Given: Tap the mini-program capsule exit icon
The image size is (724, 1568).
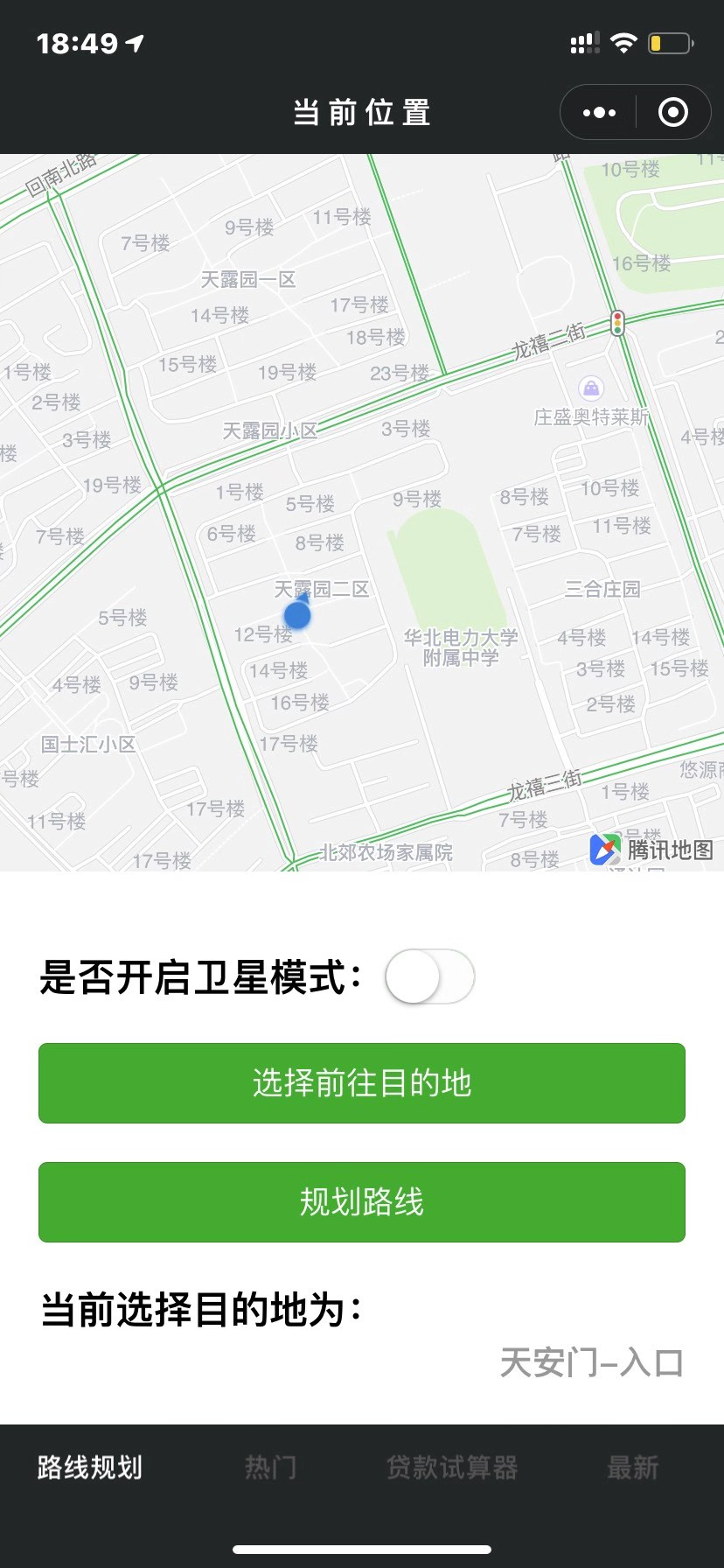Looking at the screenshot, I should (x=672, y=112).
